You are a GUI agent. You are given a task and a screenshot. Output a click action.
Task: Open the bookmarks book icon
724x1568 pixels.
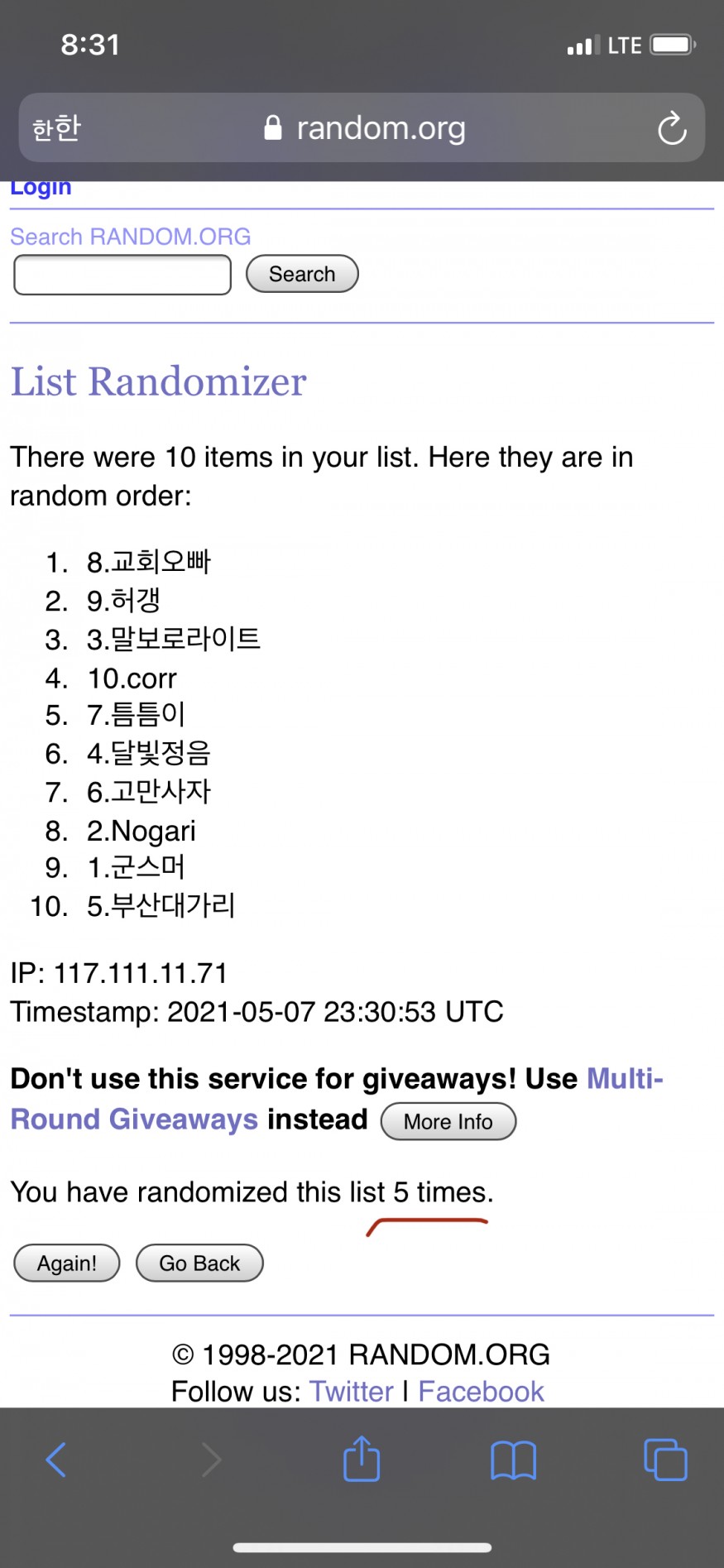[x=513, y=1460]
